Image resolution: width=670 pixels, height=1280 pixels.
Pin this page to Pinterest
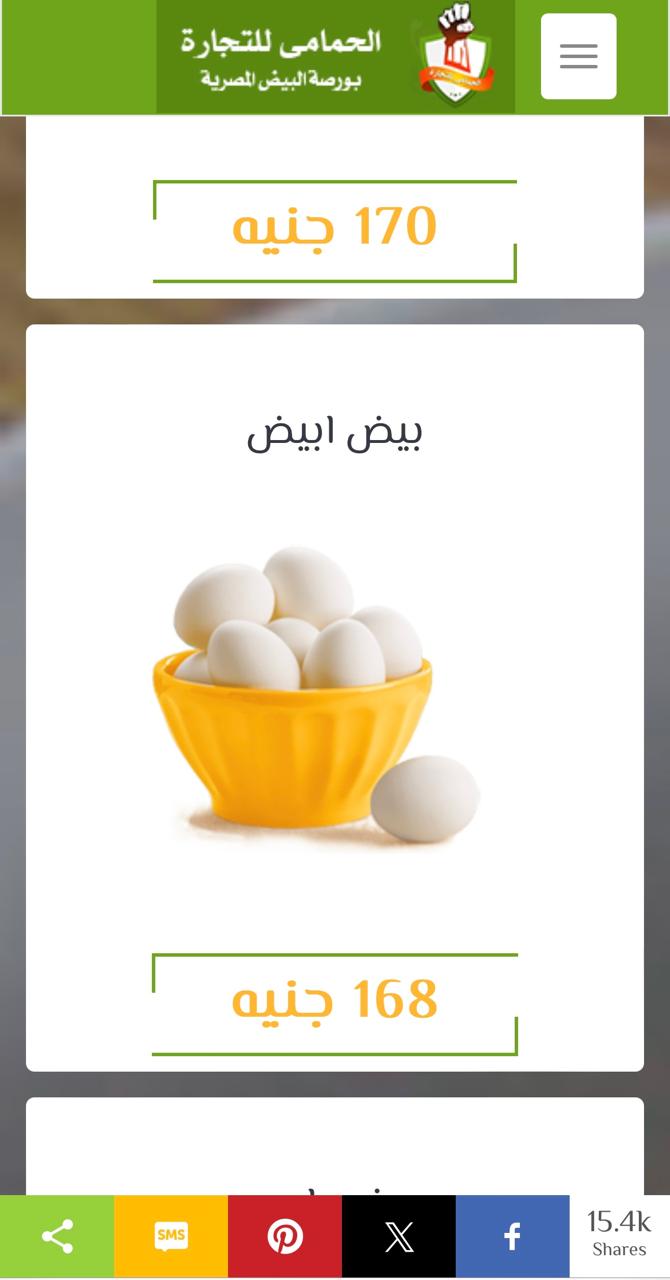point(285,1237)
